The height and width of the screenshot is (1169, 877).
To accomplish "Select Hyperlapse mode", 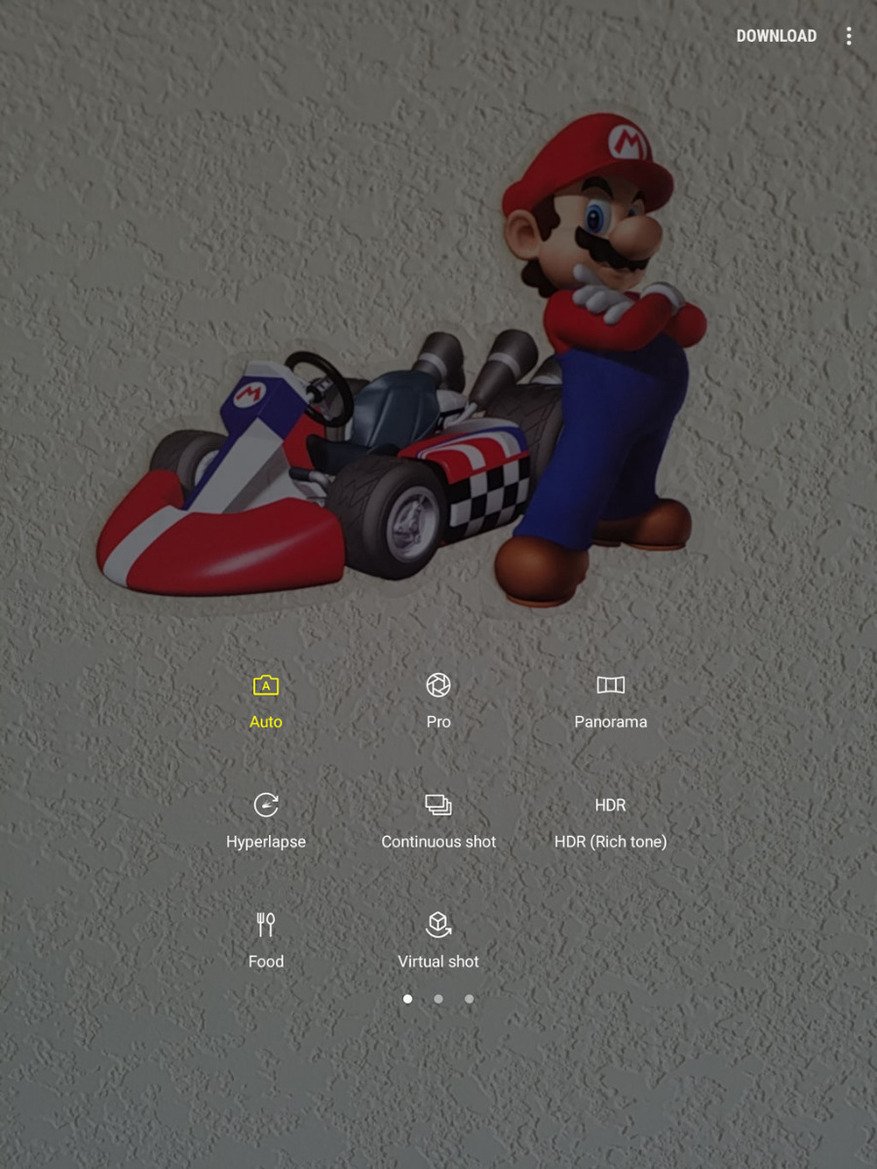I will 266,820.
